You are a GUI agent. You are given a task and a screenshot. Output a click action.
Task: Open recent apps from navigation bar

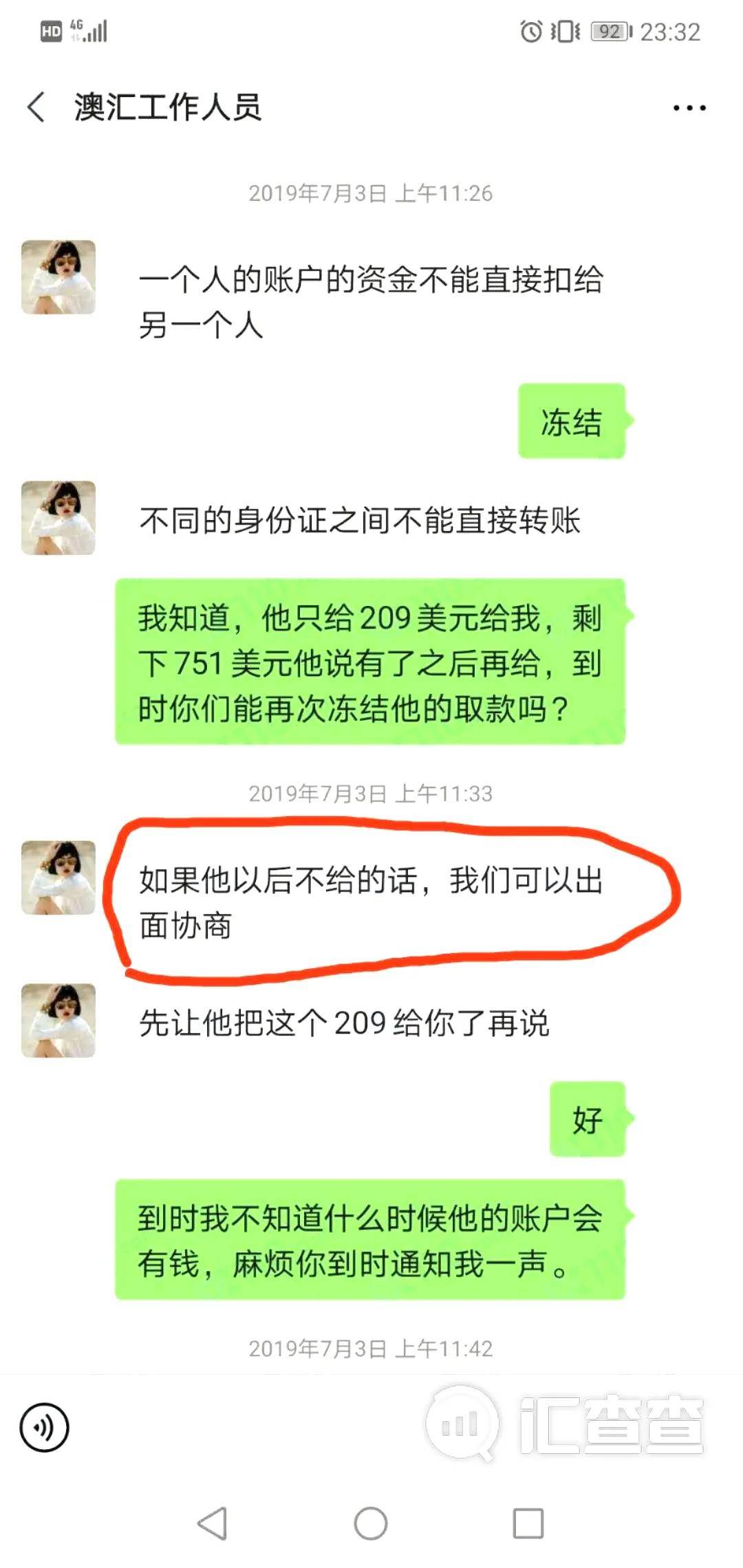(x=528, y=1523)
